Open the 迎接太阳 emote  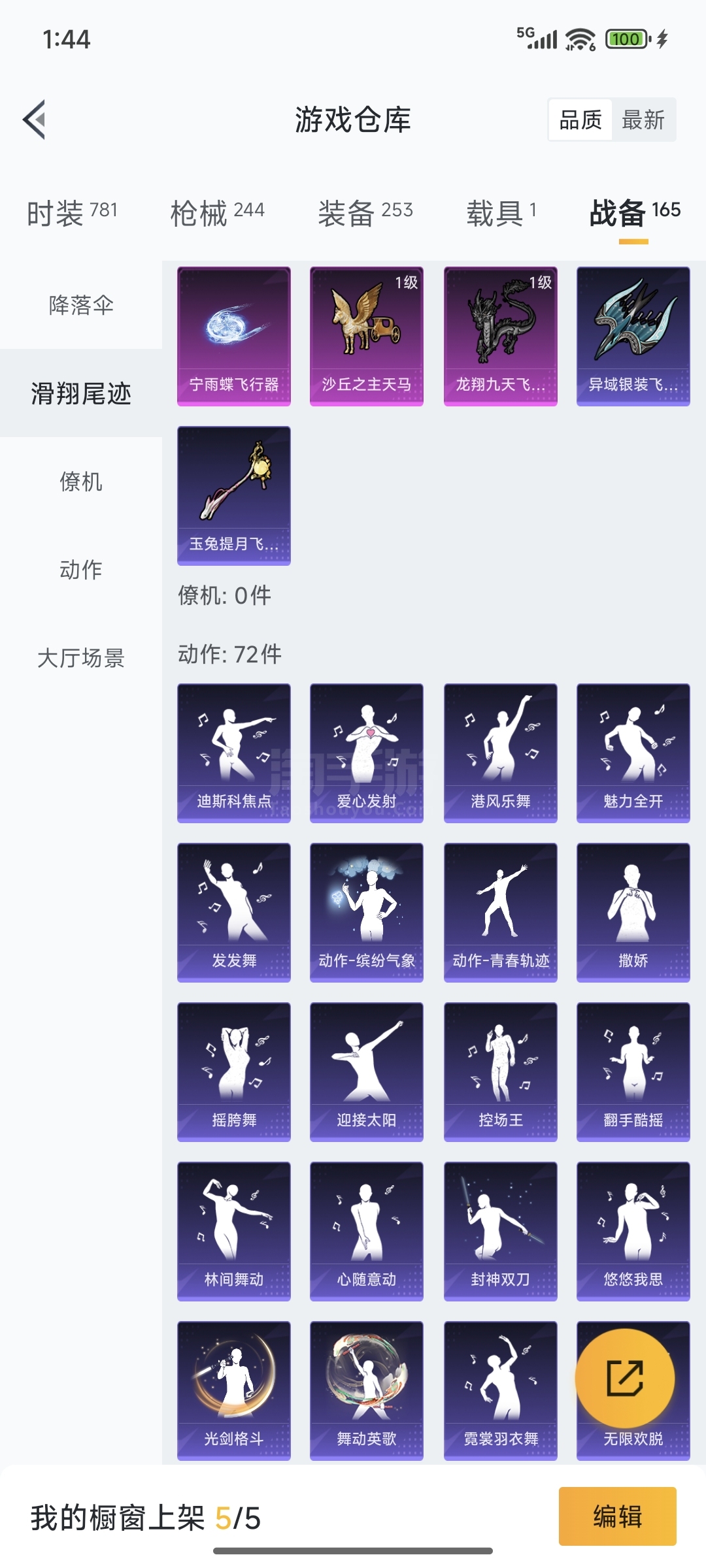click(367, 1071)
